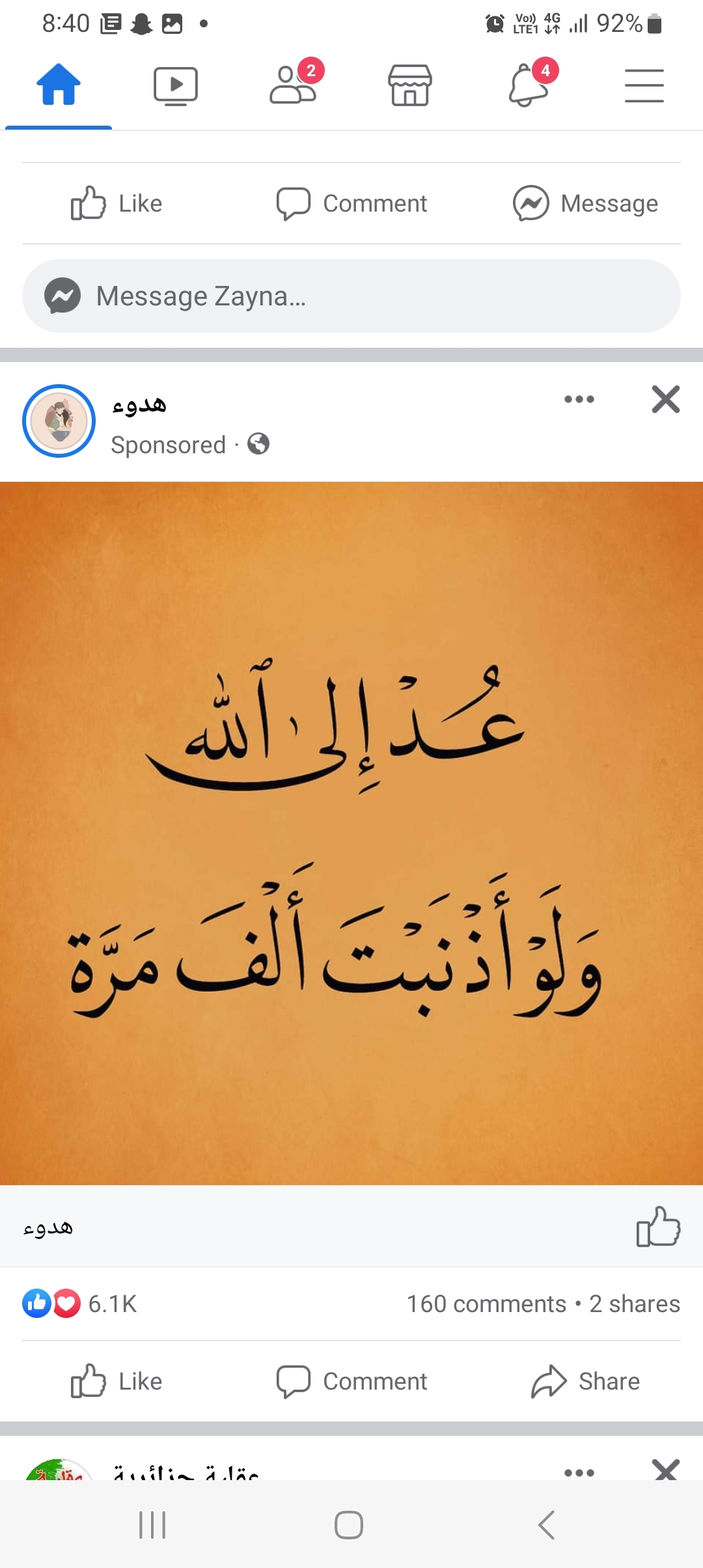Screen dimensions: 703x1568
Task: Open the orange Arabic calligraphy image
Action: click(351, 833)
